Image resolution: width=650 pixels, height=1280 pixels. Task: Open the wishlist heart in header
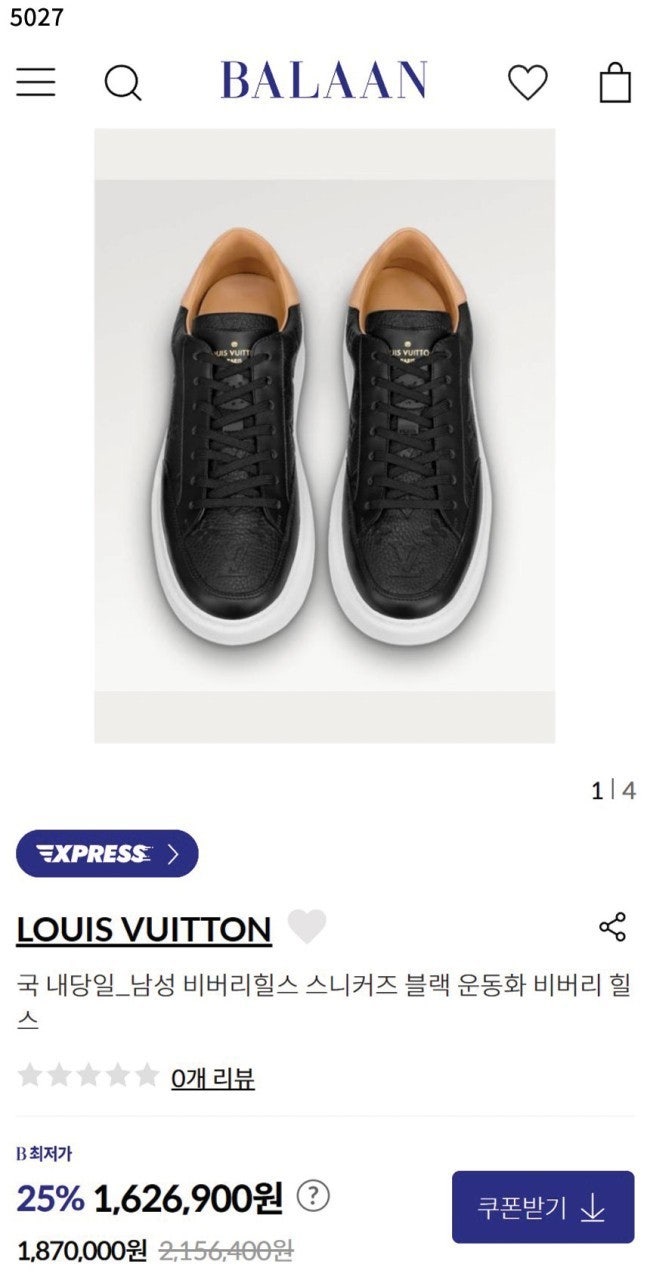[x=527, y=82]
